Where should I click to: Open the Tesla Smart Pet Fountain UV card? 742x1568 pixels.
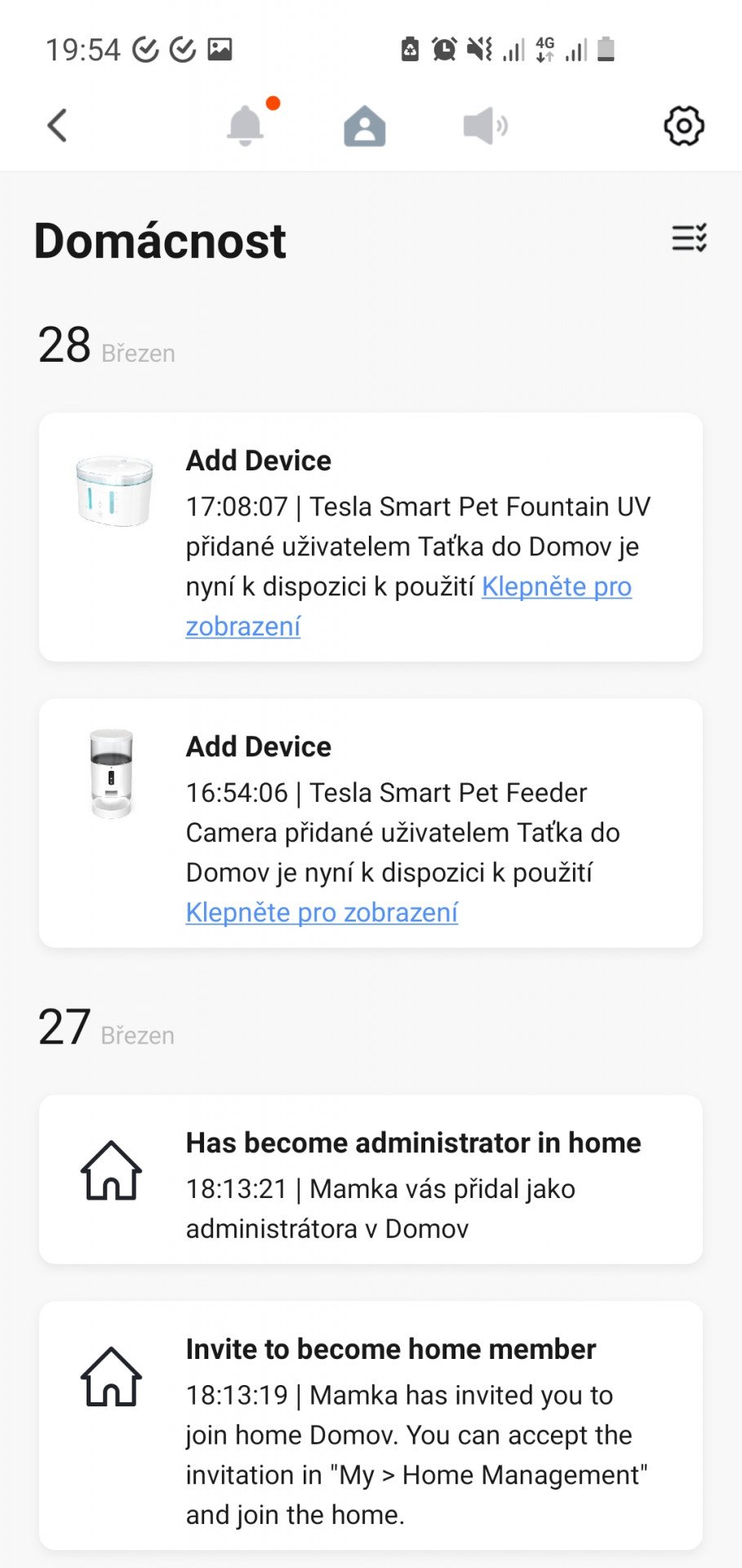click(371, 537)
